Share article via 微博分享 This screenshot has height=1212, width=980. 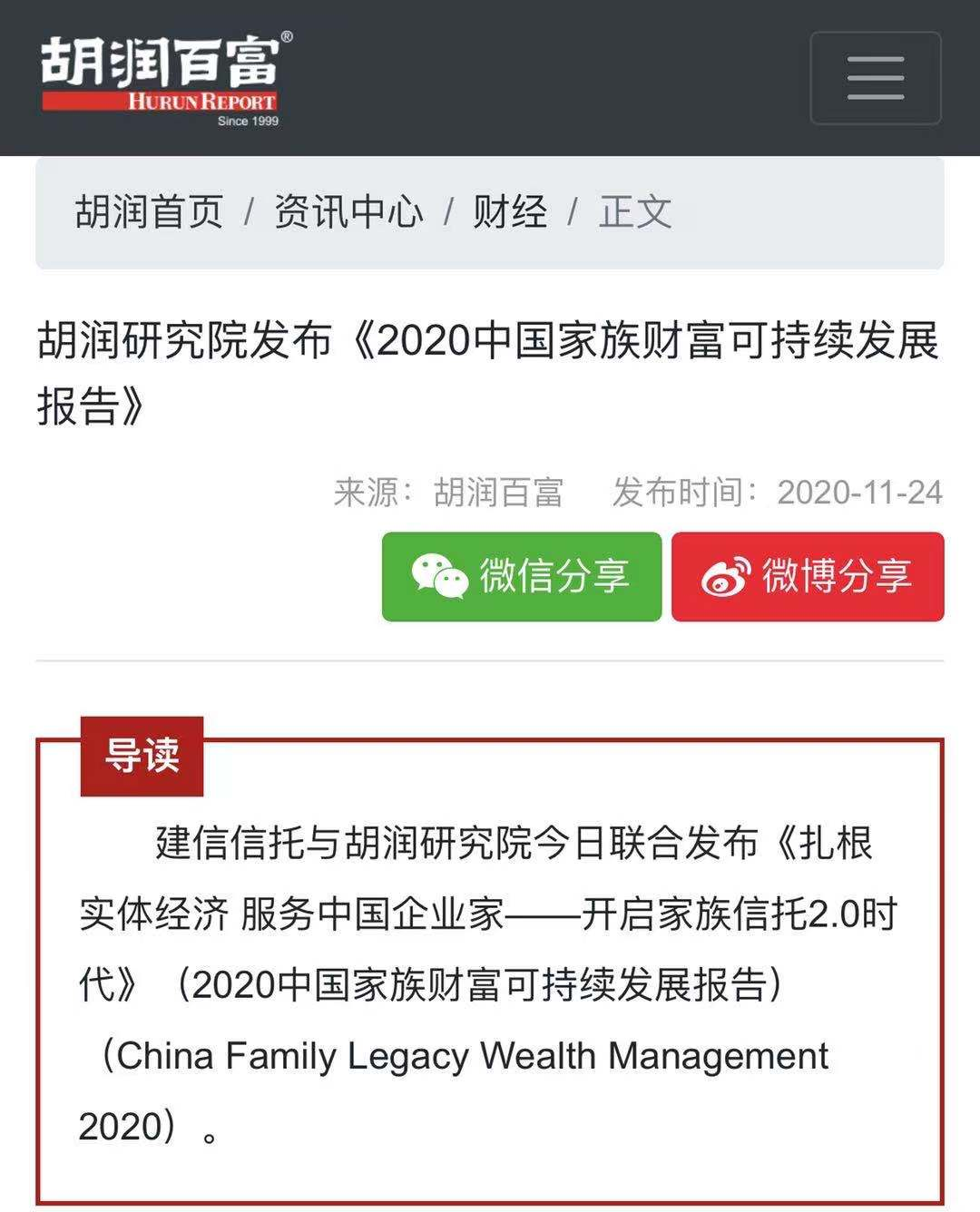click(808, 577)
